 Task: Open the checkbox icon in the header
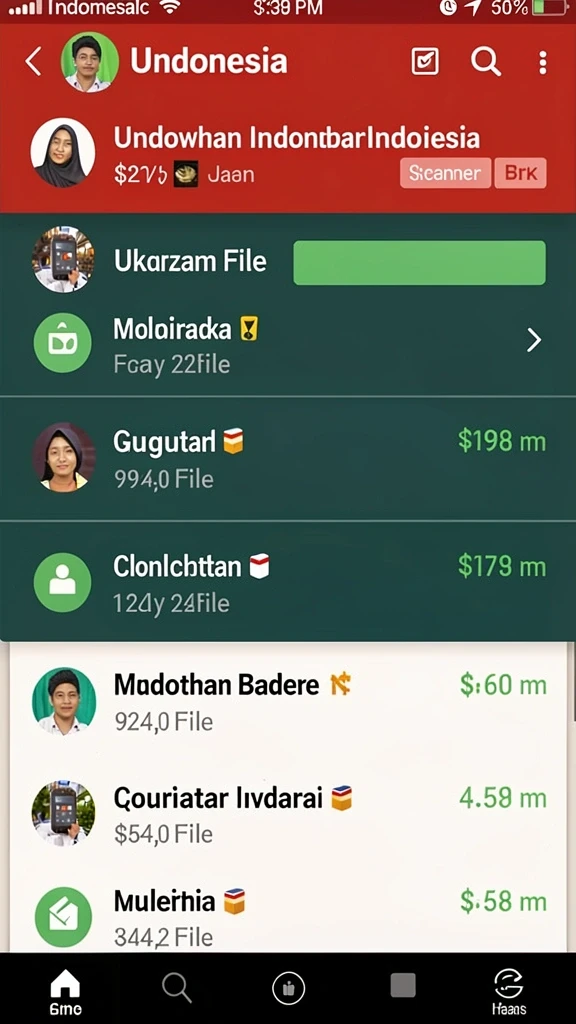[424, 62]
